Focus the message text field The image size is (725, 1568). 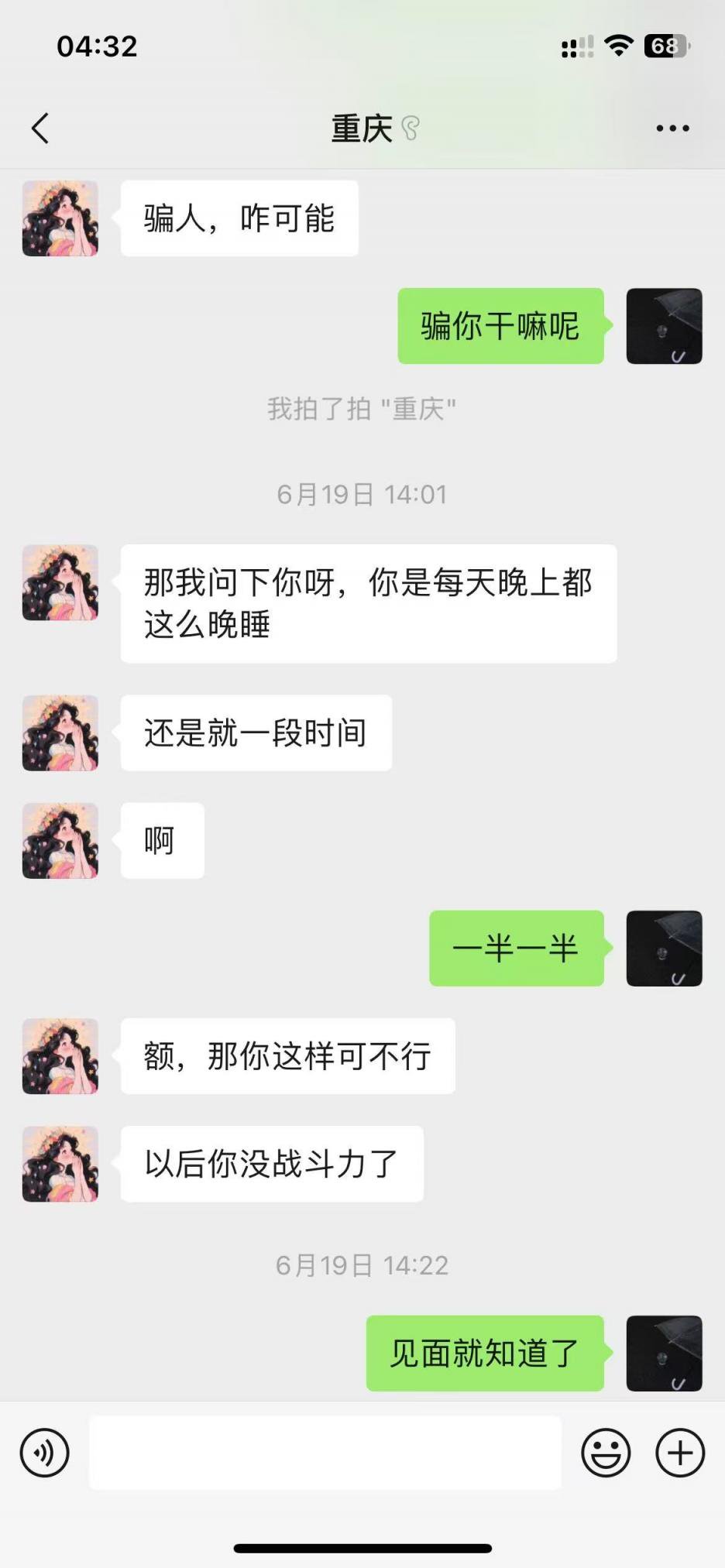point(325,1453)
